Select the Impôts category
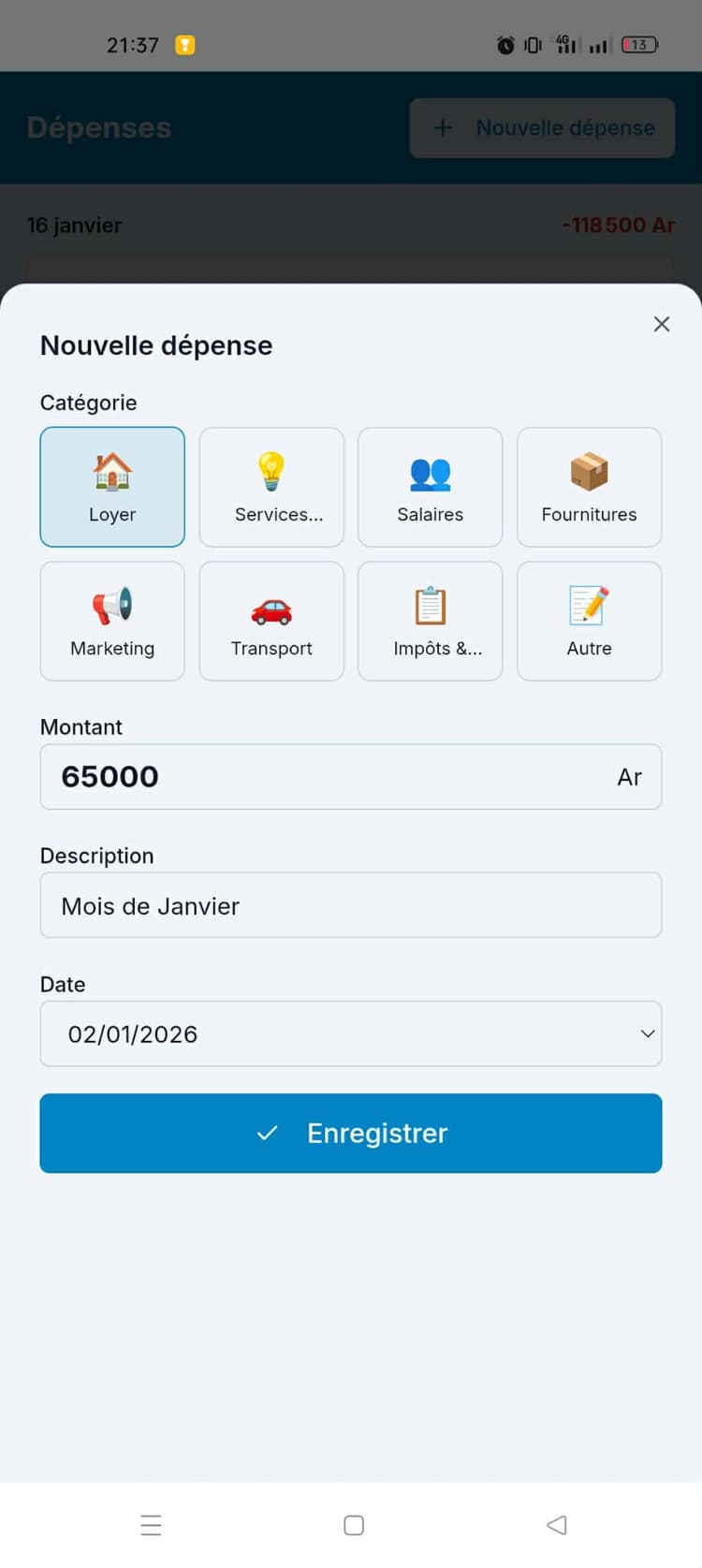702x1568 pixels. tap(431, 621)
